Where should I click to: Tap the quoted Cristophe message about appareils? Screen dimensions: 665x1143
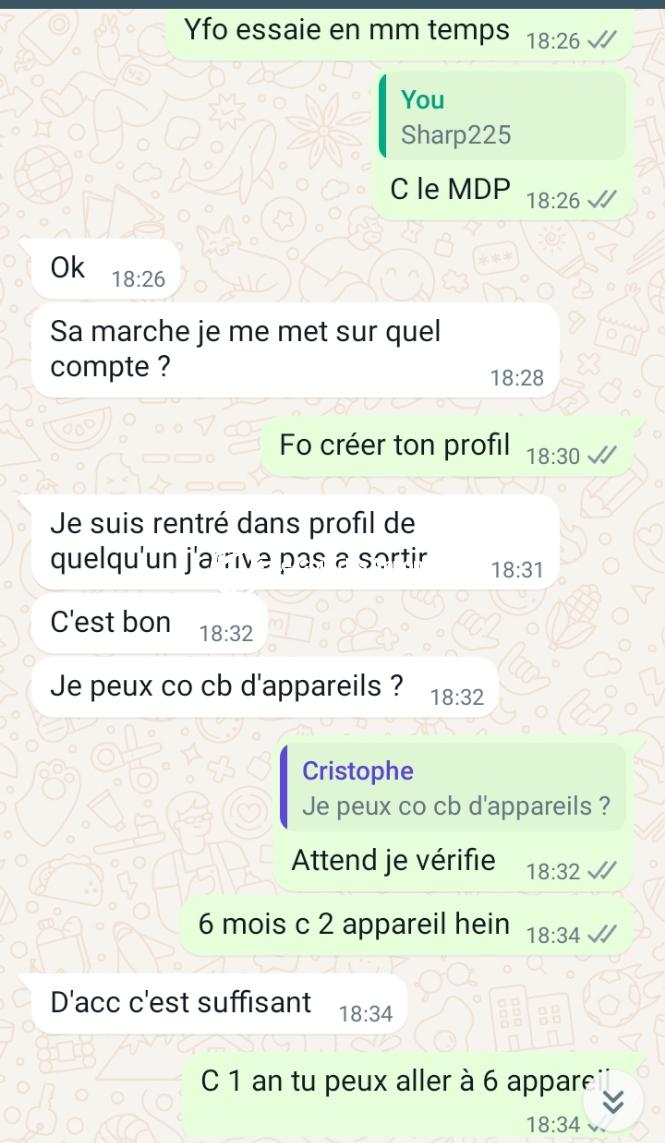tap(454, 788)
